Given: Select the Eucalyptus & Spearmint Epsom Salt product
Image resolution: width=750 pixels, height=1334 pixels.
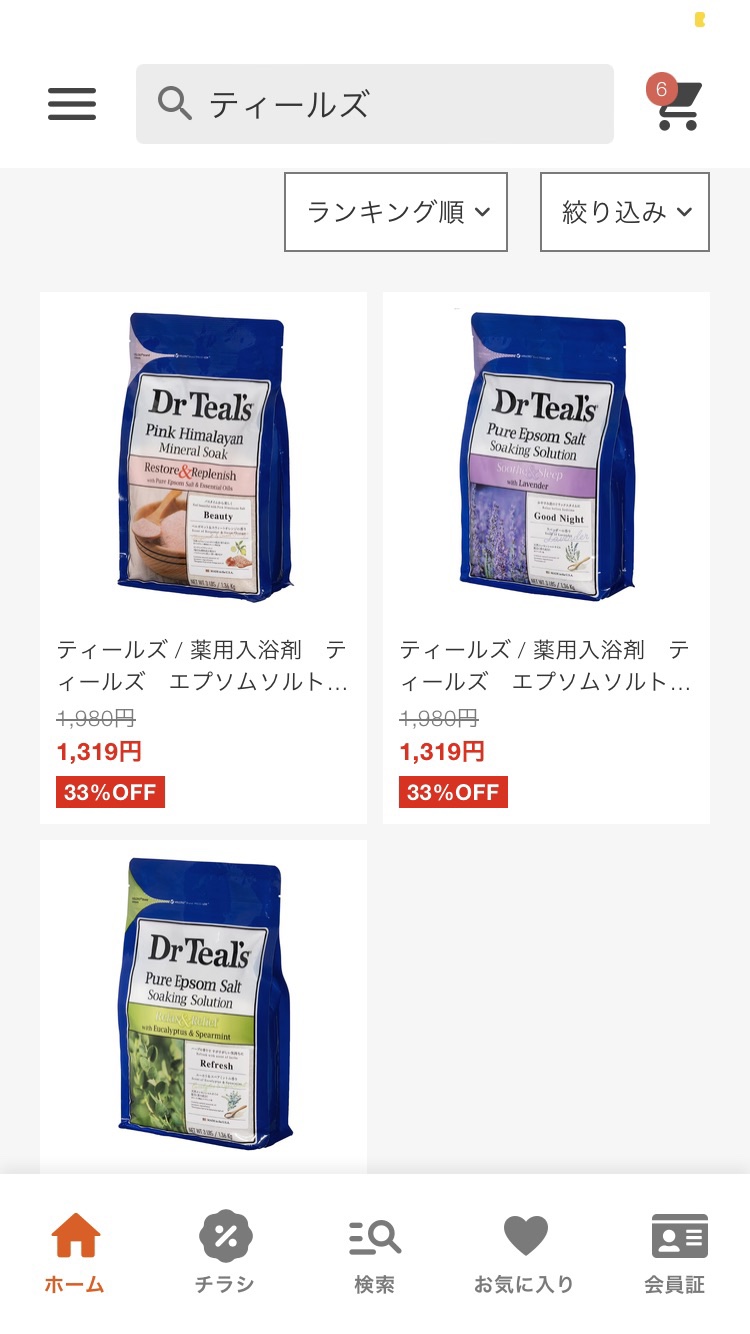Looking at the screenshot, I should click(203, 1005).
